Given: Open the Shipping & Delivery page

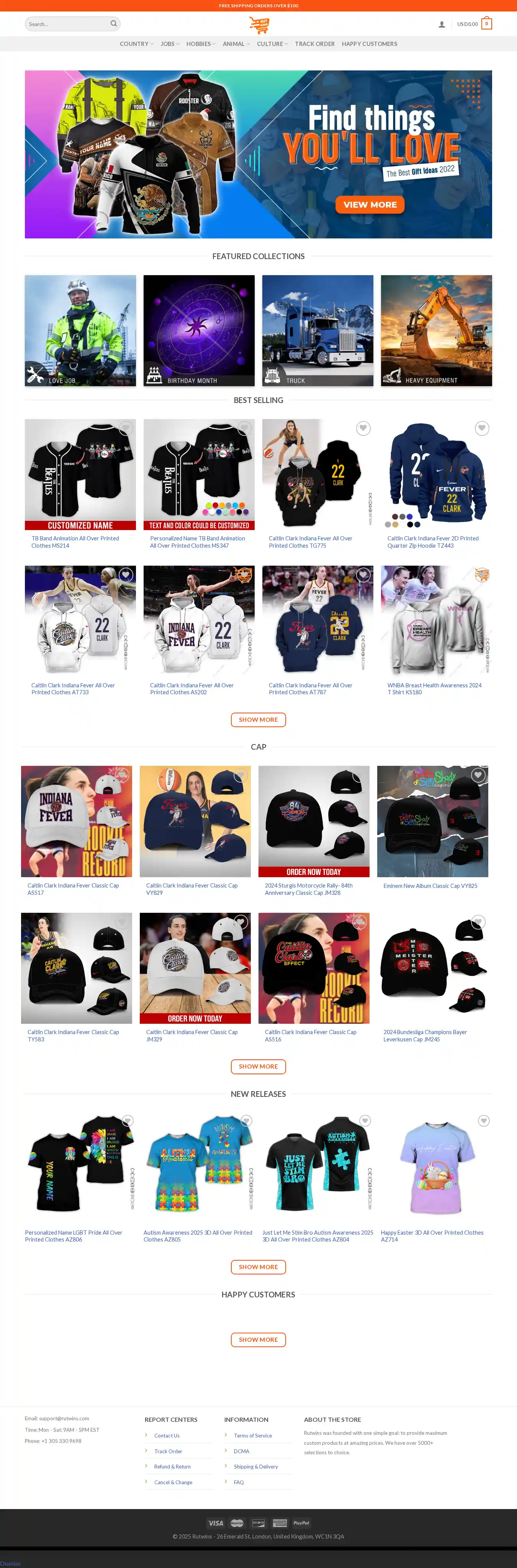Looking at the screenshot, I should 255,1466.
